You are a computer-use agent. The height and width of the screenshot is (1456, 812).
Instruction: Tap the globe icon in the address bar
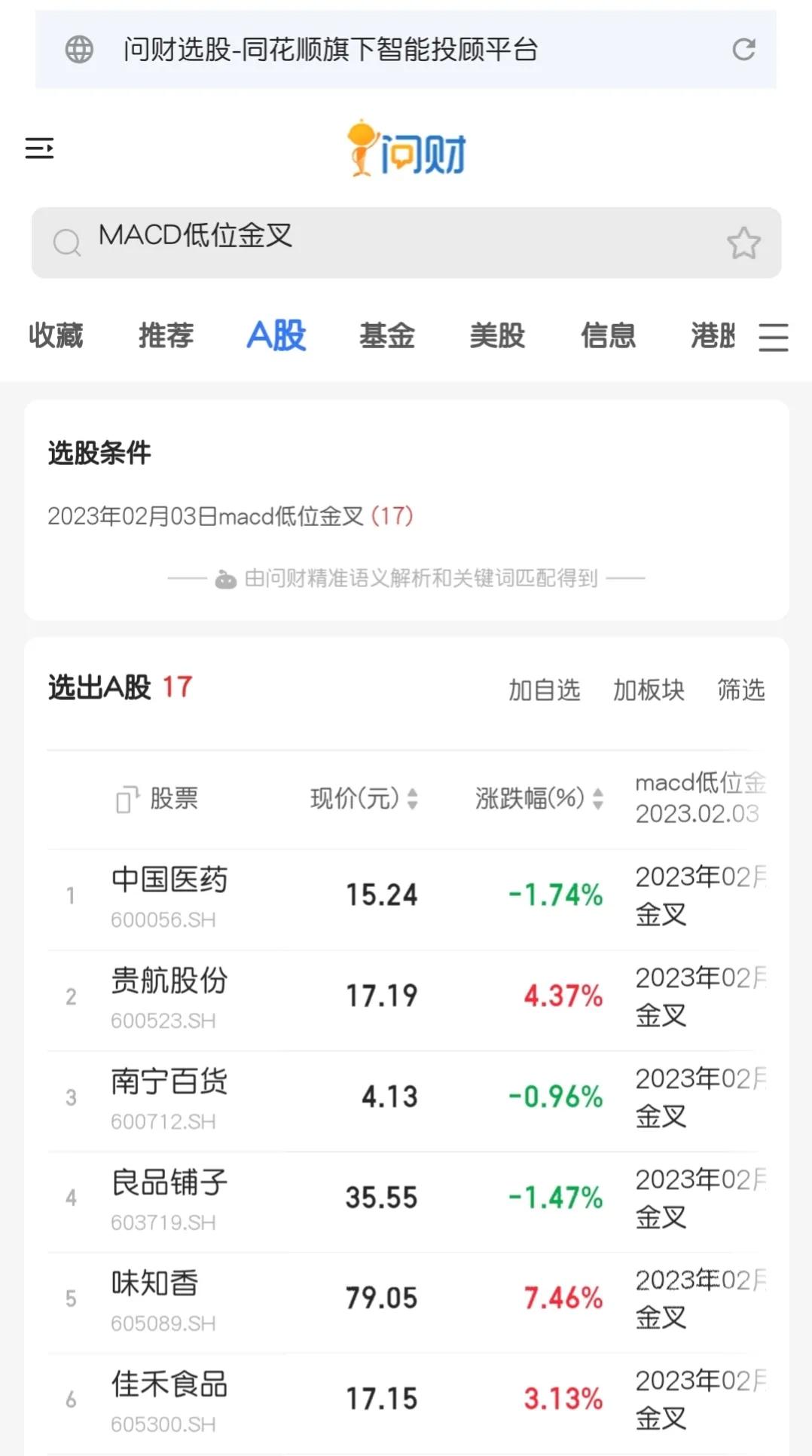point(79,50)
